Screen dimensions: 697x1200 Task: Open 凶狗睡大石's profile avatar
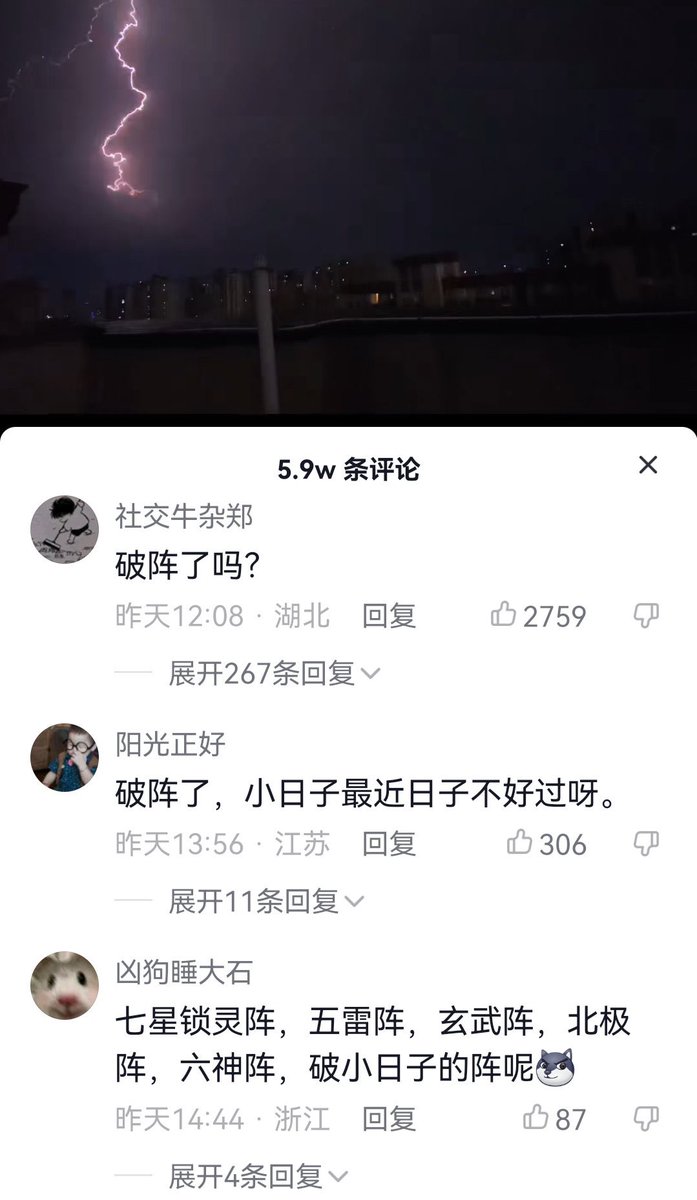[65, 985]
